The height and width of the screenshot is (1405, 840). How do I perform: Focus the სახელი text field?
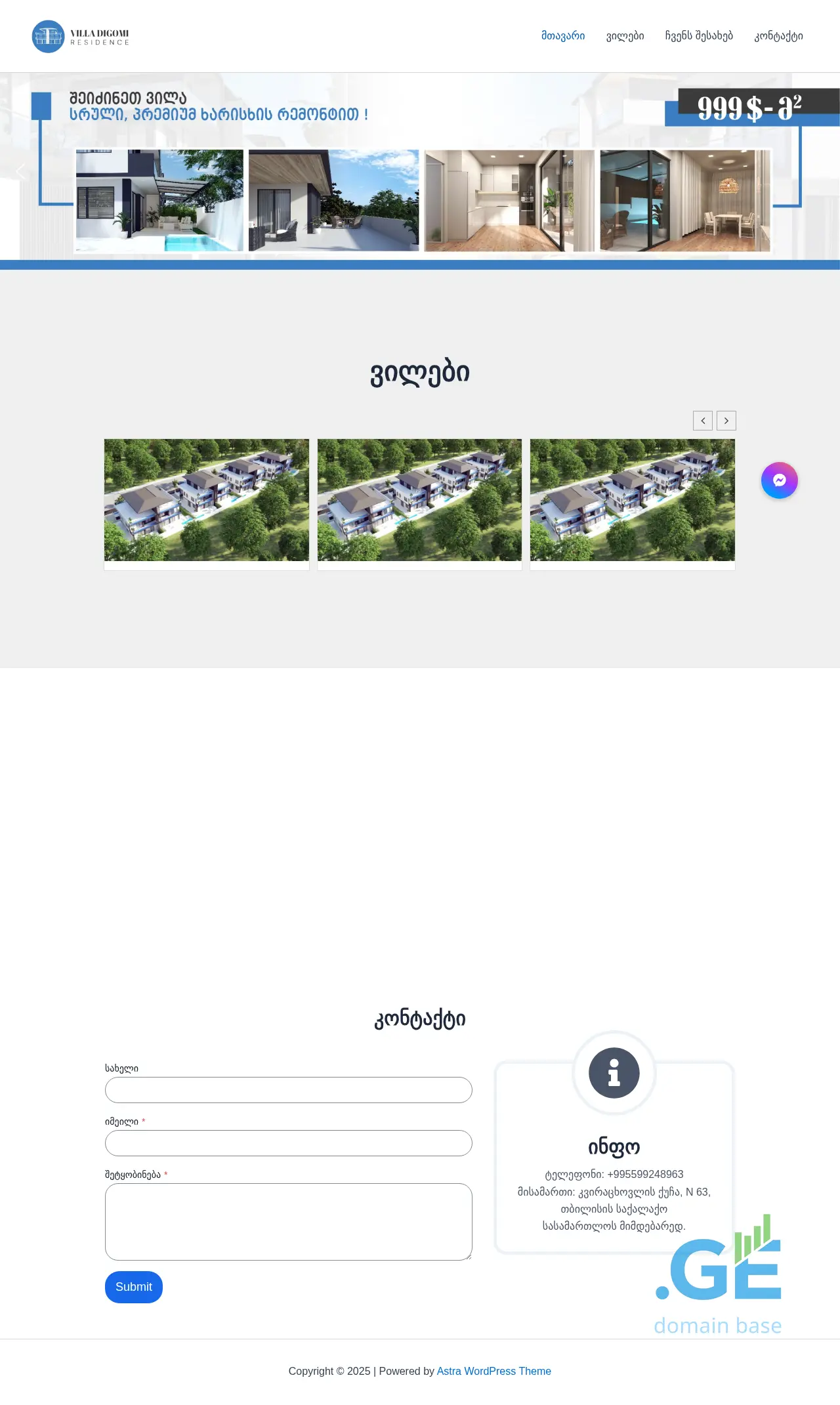tap(288, 1090)
